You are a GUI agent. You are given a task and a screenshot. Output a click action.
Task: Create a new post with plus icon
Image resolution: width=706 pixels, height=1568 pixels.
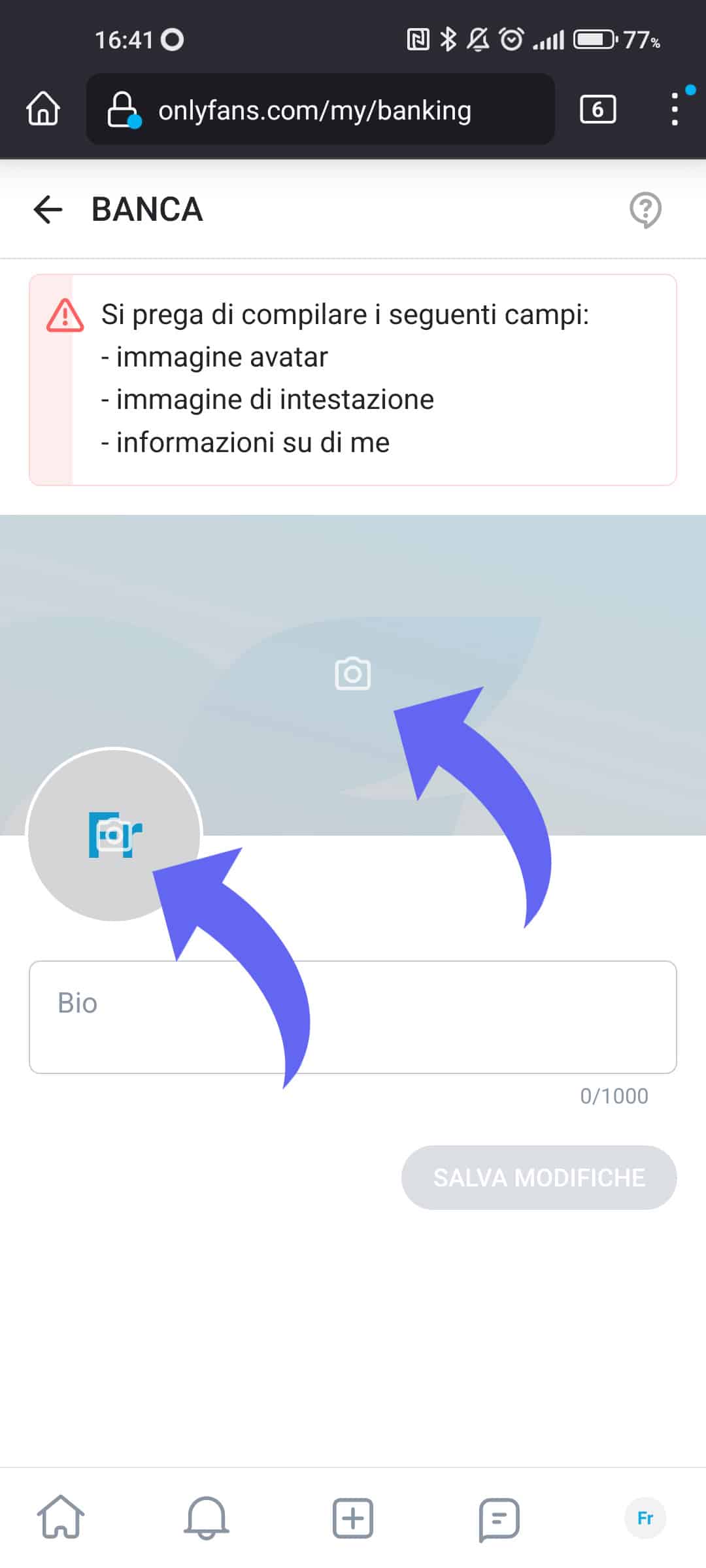[353, 1517]
